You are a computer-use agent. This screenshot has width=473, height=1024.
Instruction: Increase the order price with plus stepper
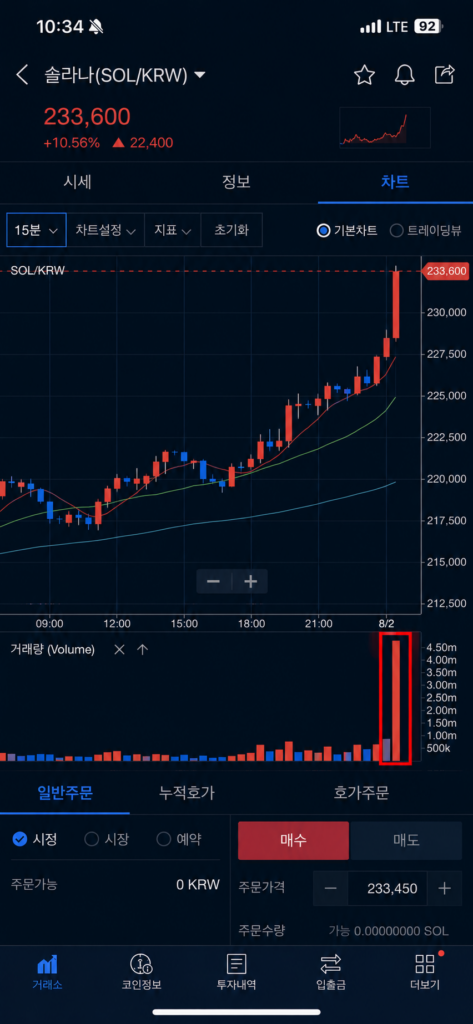pyautogui.click(x=444, y=888)
